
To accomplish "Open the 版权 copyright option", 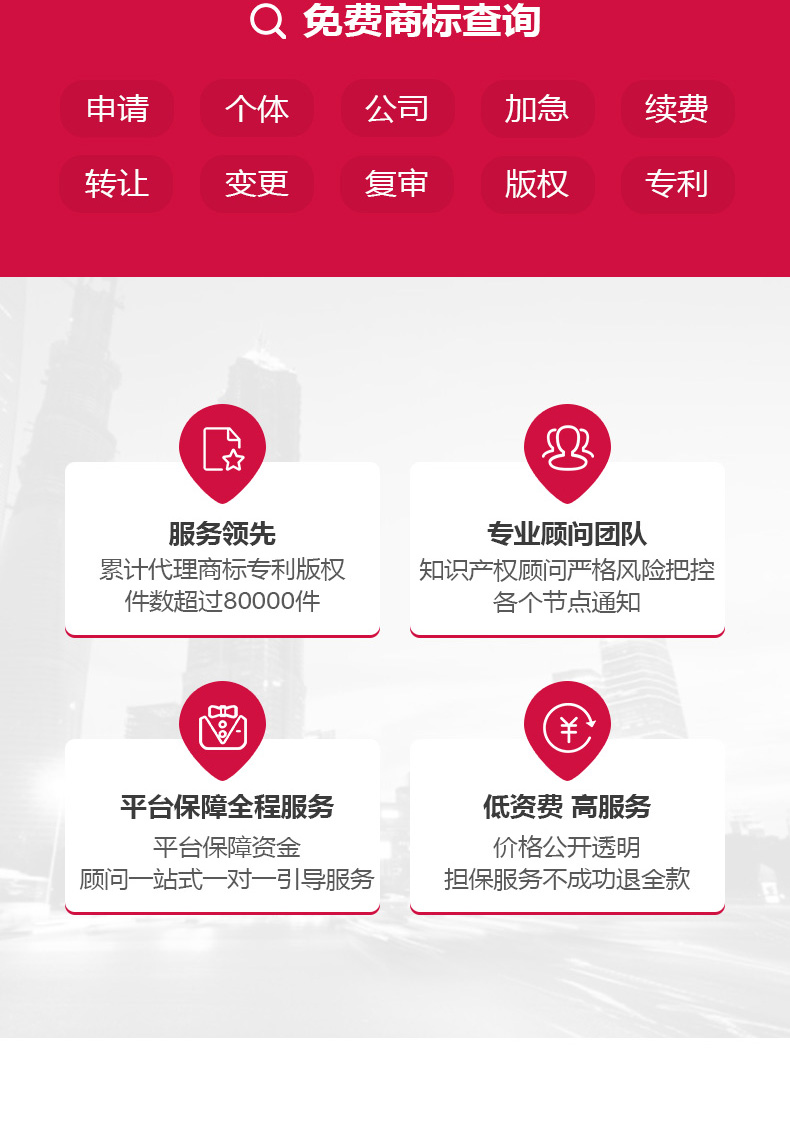I will 537,184.
